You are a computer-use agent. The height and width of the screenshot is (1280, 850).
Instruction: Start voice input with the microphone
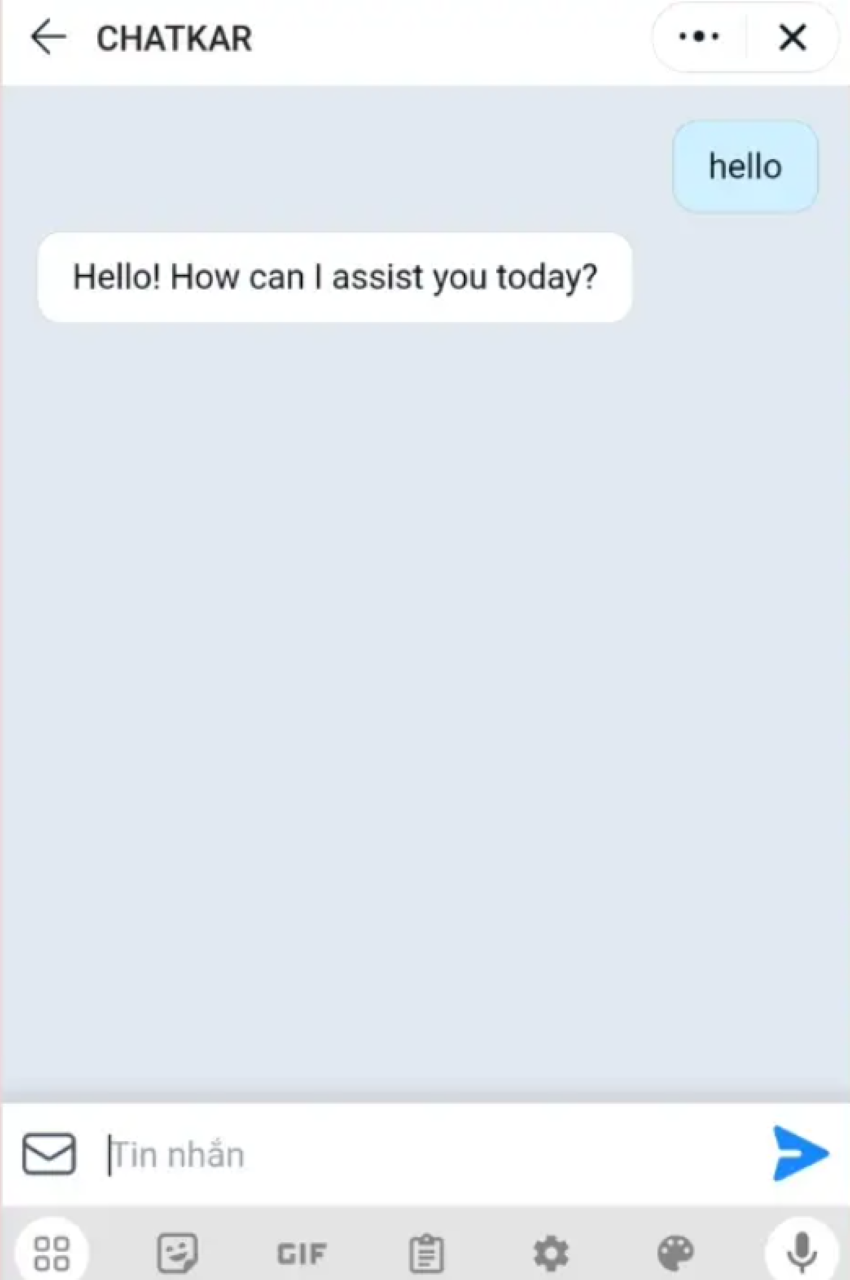pyautogui.click(x=801, y=1250)
